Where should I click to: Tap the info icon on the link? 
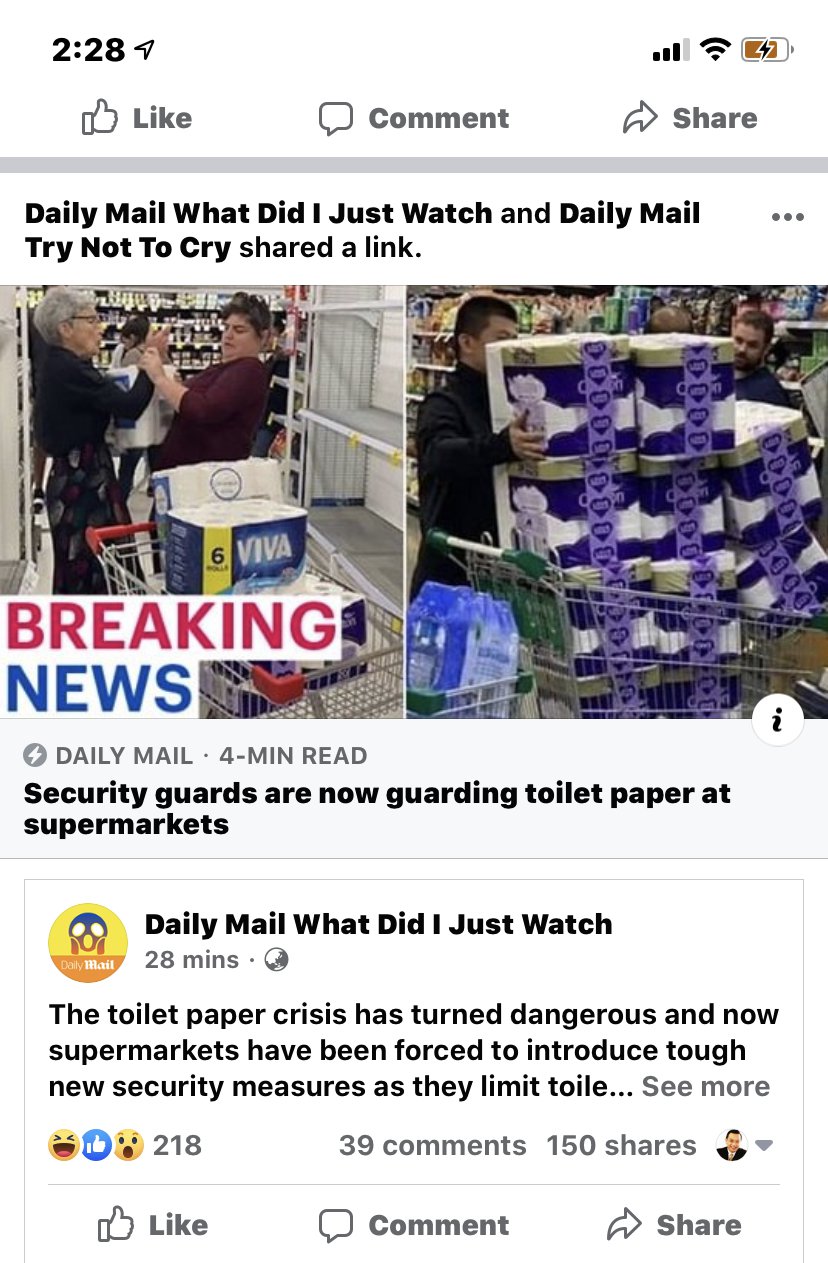(778, 720)
